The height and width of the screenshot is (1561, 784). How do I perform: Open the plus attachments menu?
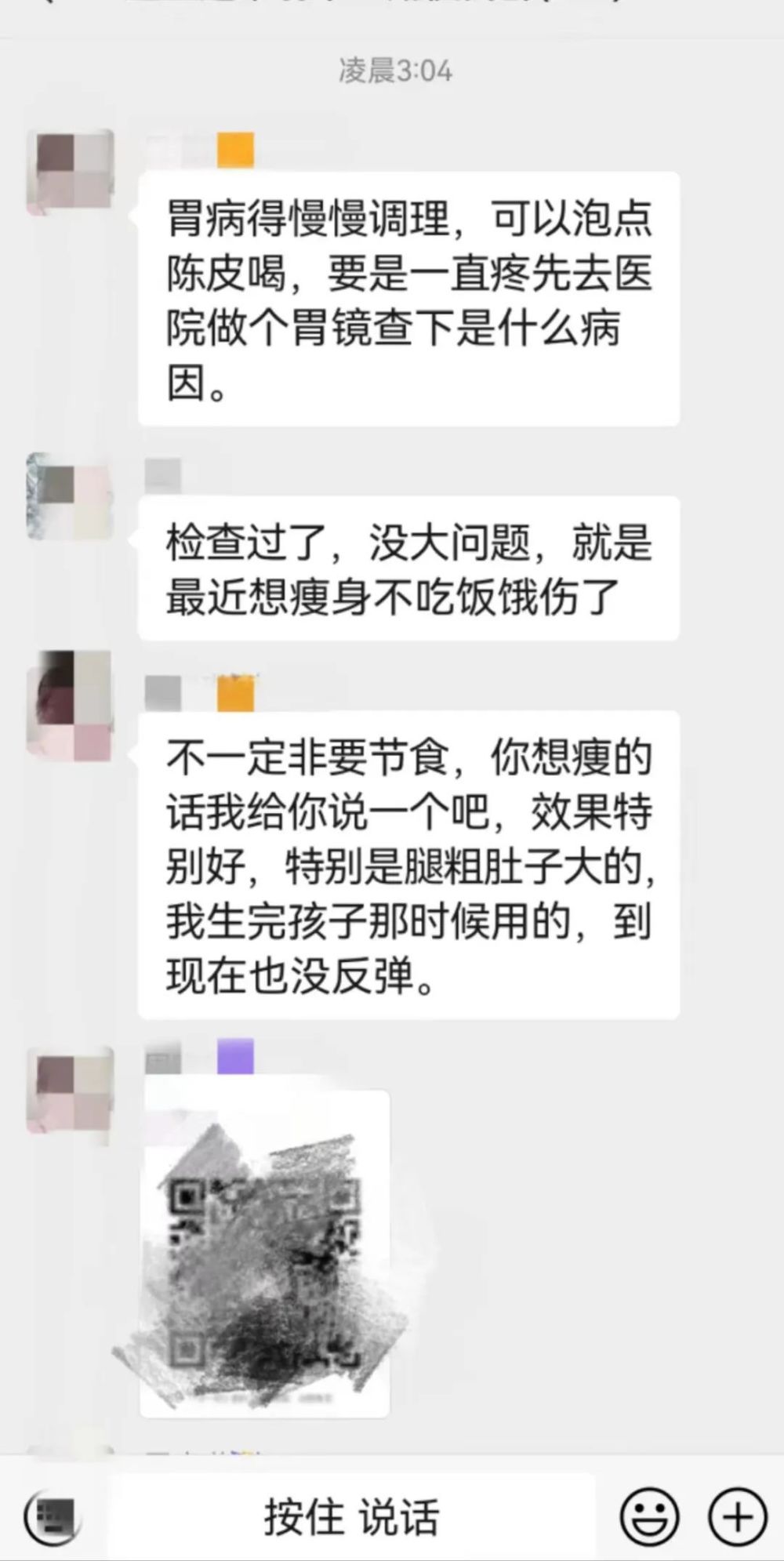point(737,1516)
